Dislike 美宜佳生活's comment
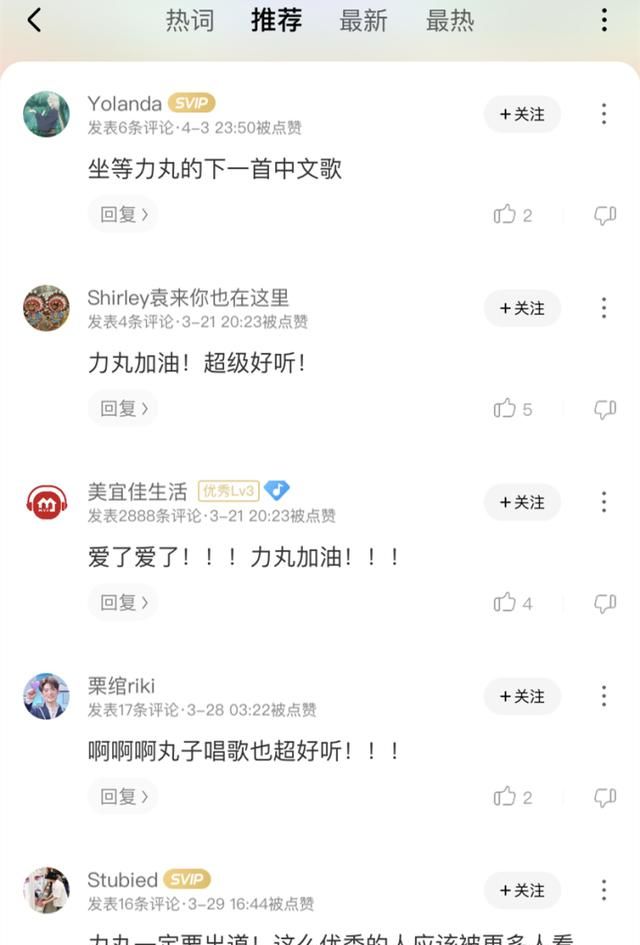This screenshot has width=640, height=945. coord(604,602)
